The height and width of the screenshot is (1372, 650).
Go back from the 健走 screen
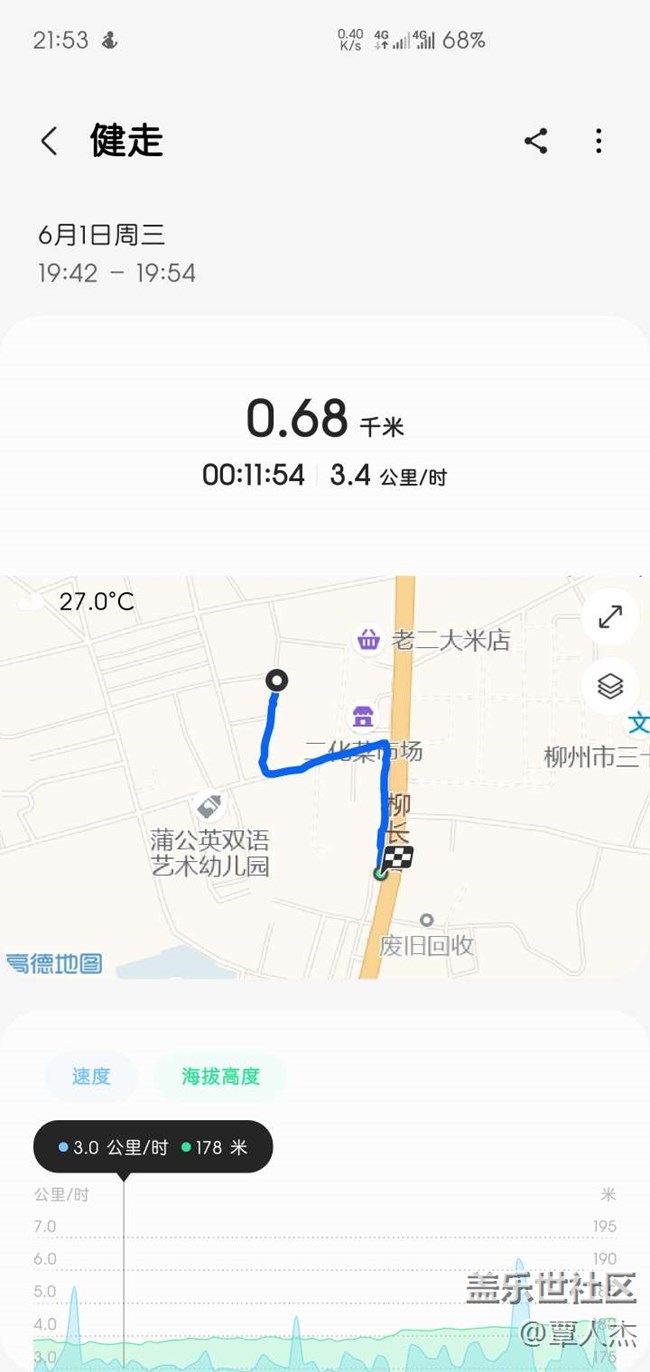click(x=49, y=141)
